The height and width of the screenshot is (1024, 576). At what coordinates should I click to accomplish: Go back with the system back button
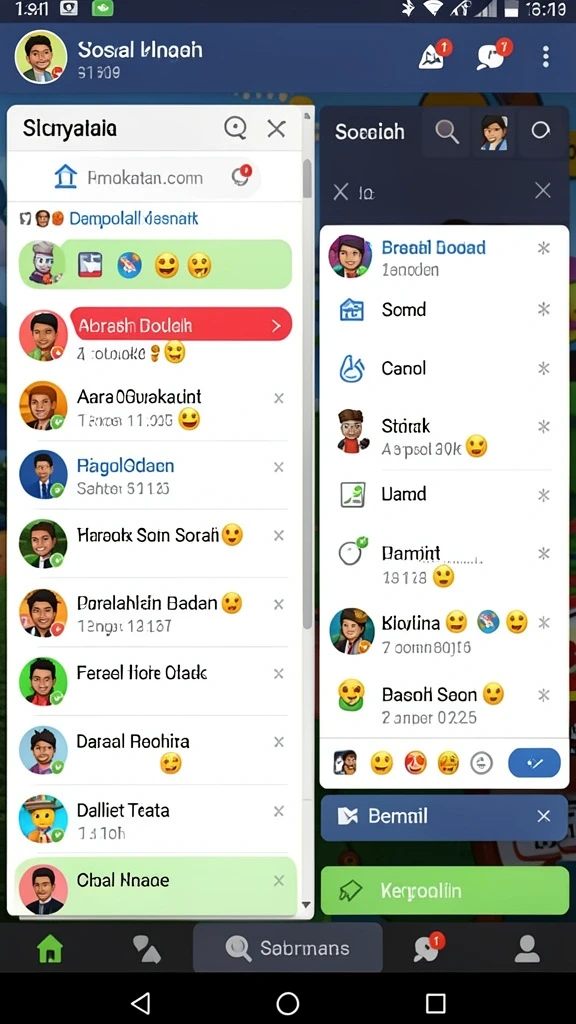point(140,1002)
